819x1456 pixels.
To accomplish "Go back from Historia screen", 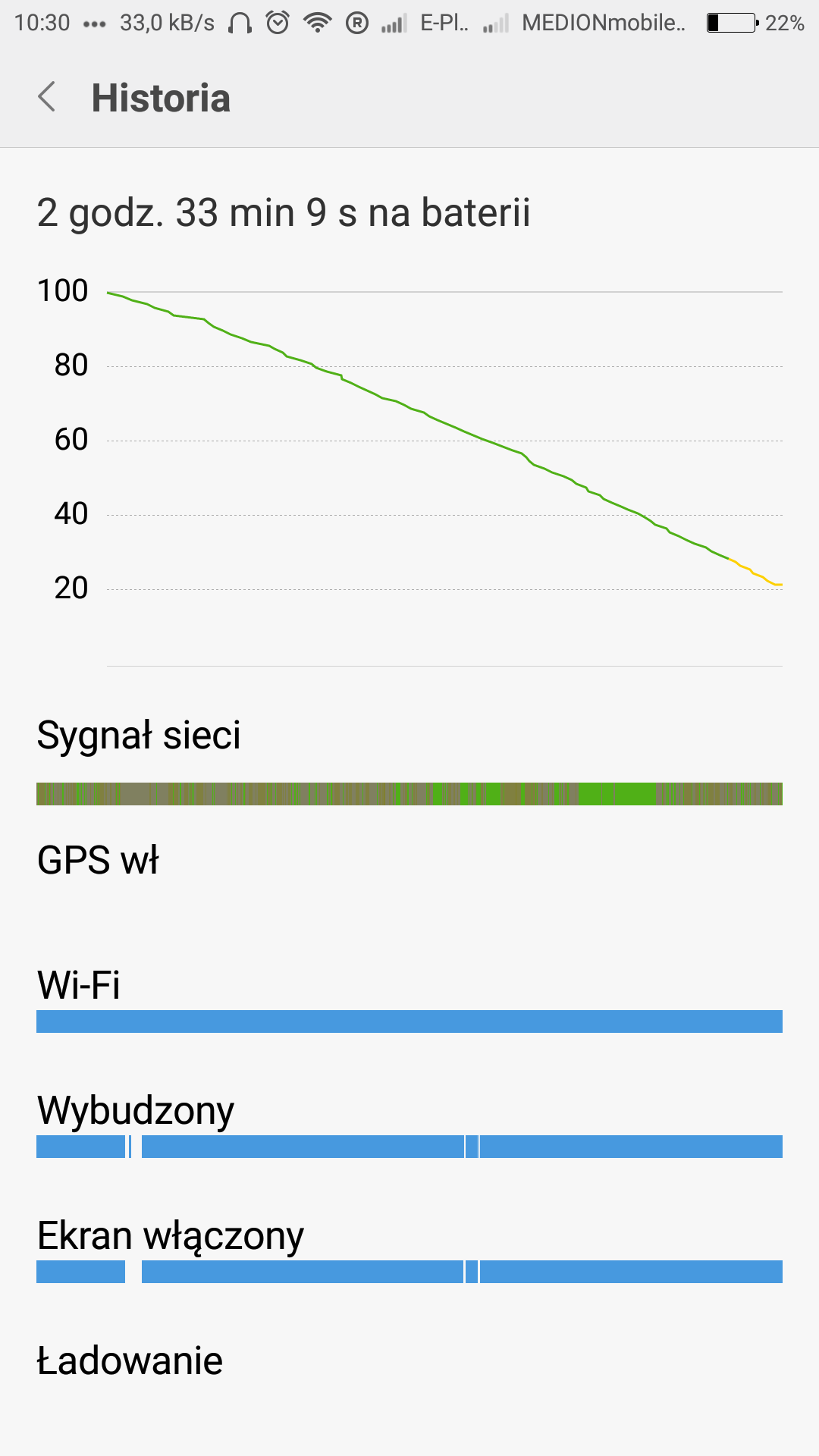I will [x=47, y=97].
